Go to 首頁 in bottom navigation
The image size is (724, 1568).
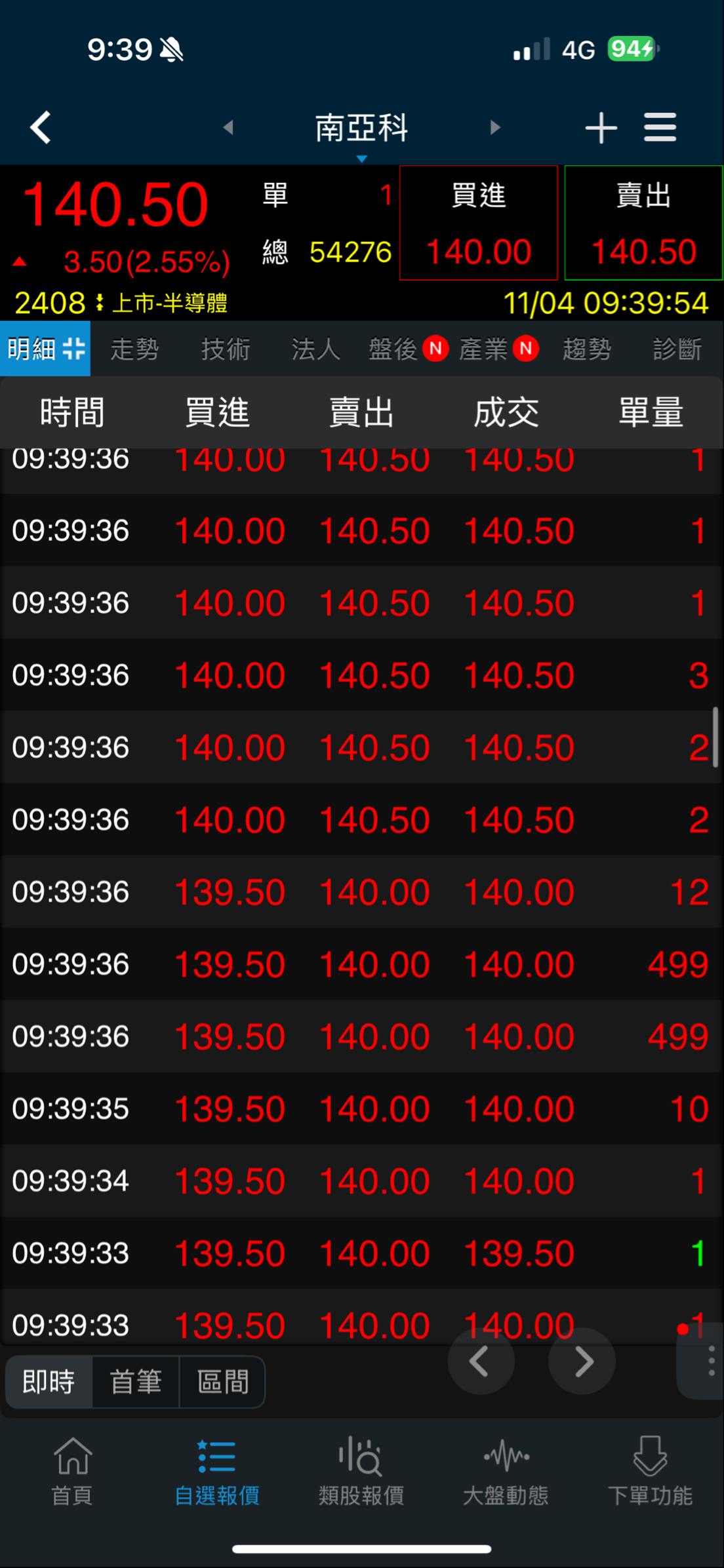point(72,1472)
